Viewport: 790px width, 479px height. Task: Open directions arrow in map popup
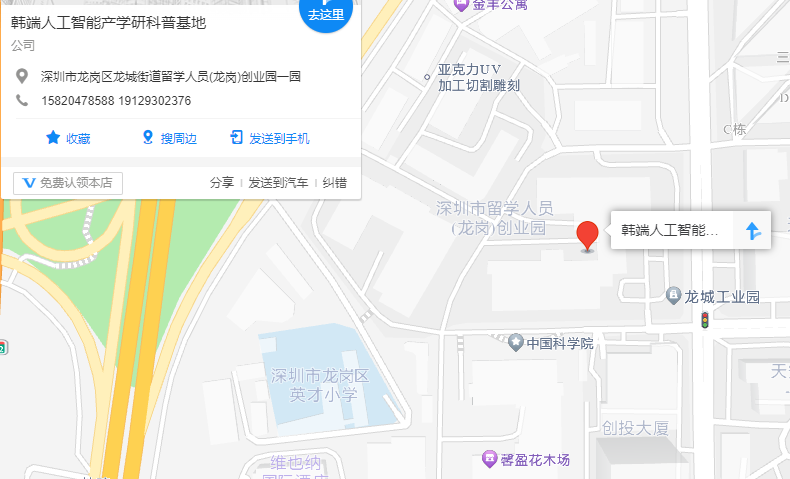point(753,231)
